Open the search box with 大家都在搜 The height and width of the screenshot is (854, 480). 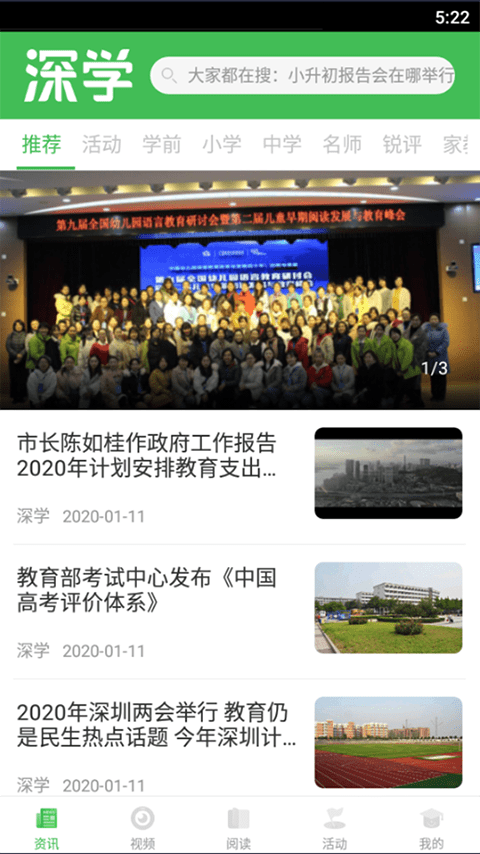click(302, 75)
